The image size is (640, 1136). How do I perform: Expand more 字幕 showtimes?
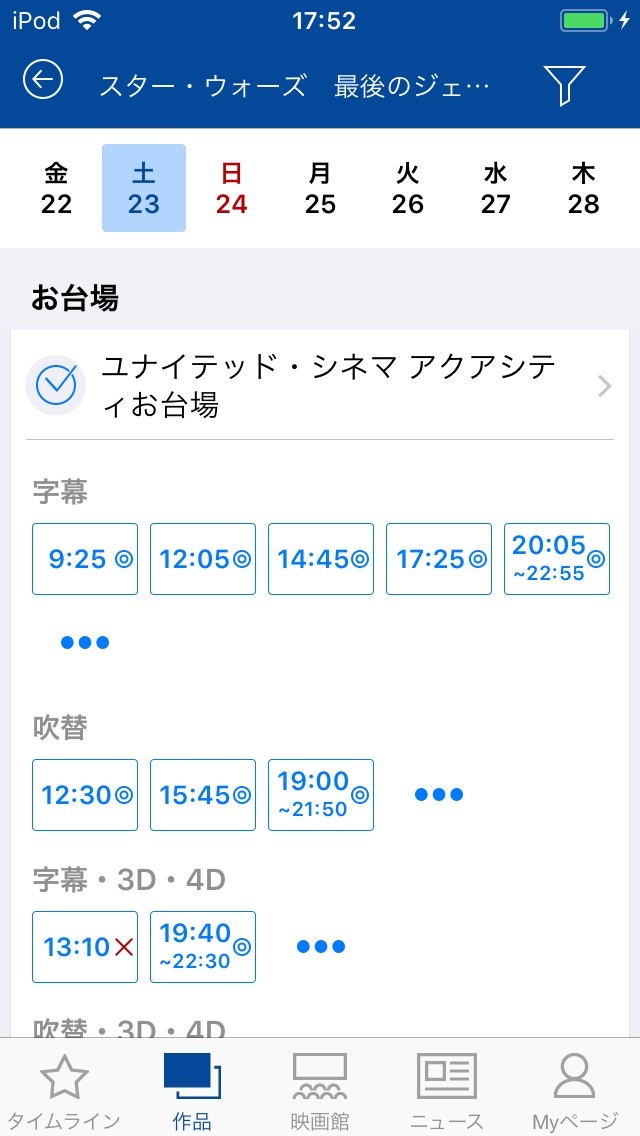(85, 643)
